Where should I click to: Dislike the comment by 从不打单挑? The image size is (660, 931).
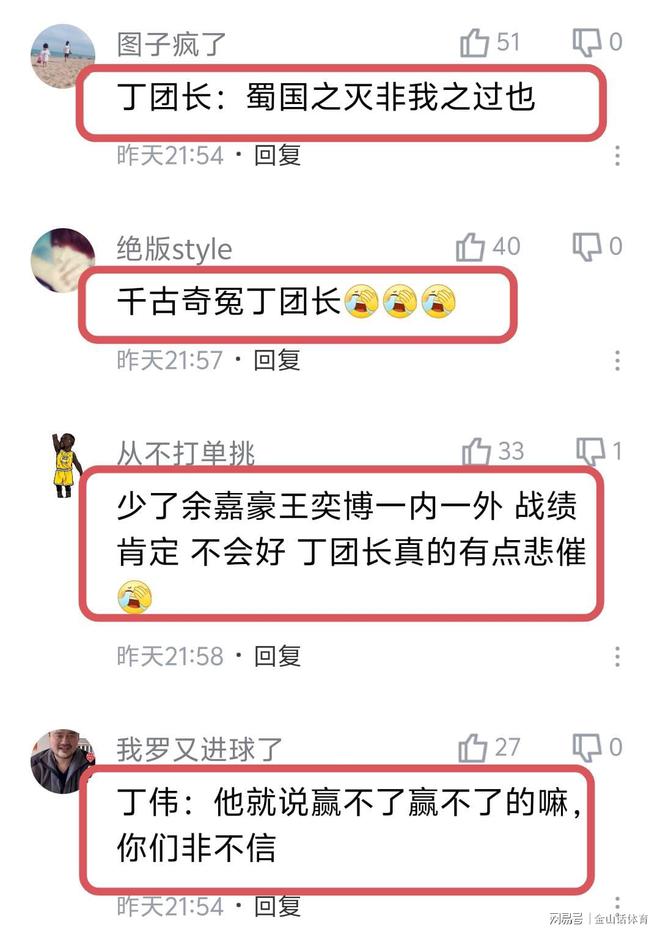point(591,452)
